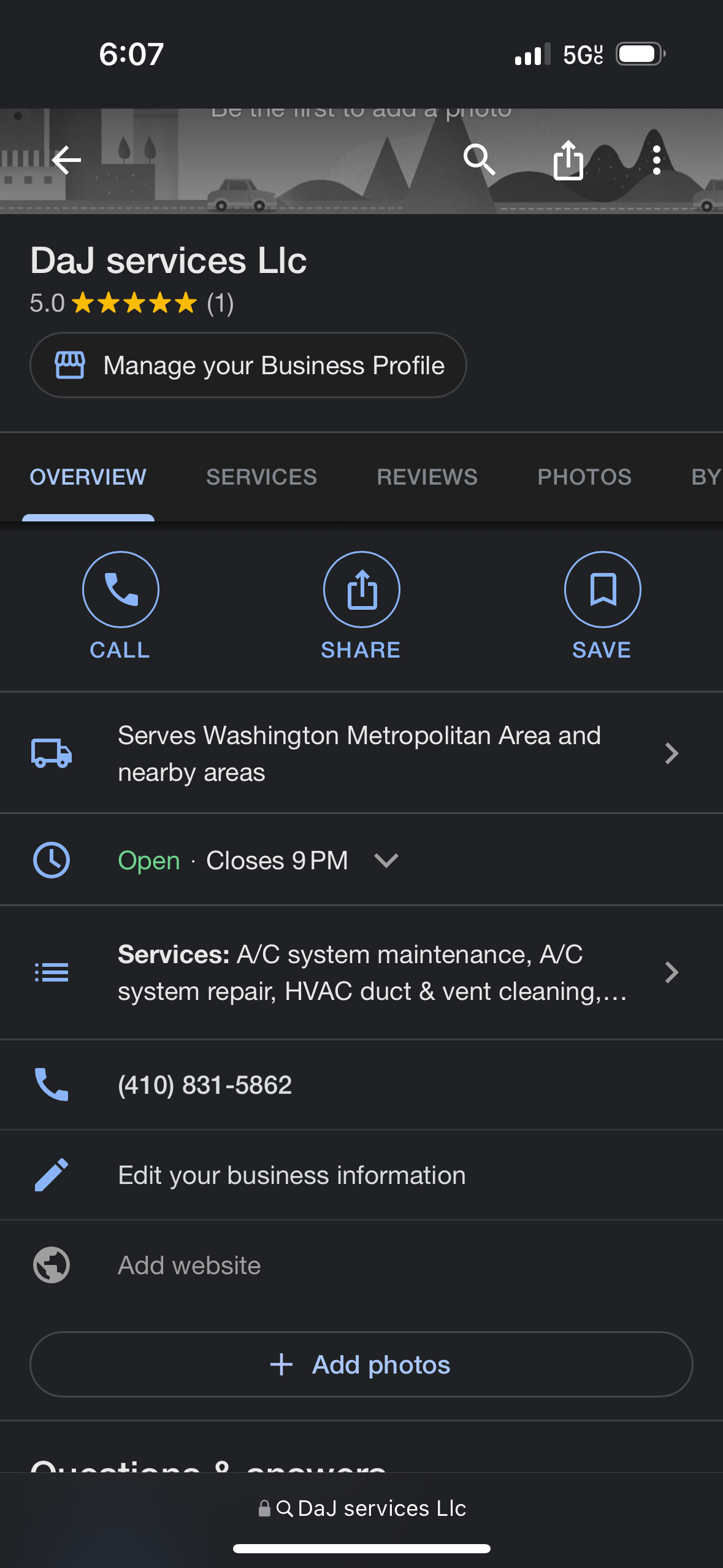Image resolution: width=723 pixels, height=1568 pixels.
Task: Tap the Add photos button
Action: [361, 1364]
